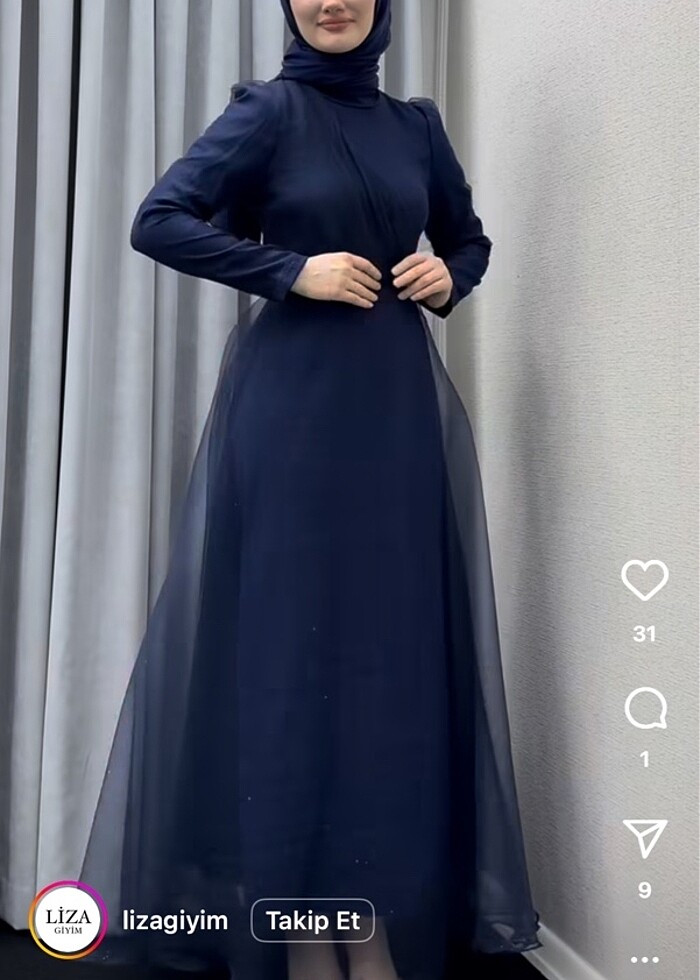Share this reel via the paper plane
The height and width of the screenshot is (980, 700).
coord(645,838)
